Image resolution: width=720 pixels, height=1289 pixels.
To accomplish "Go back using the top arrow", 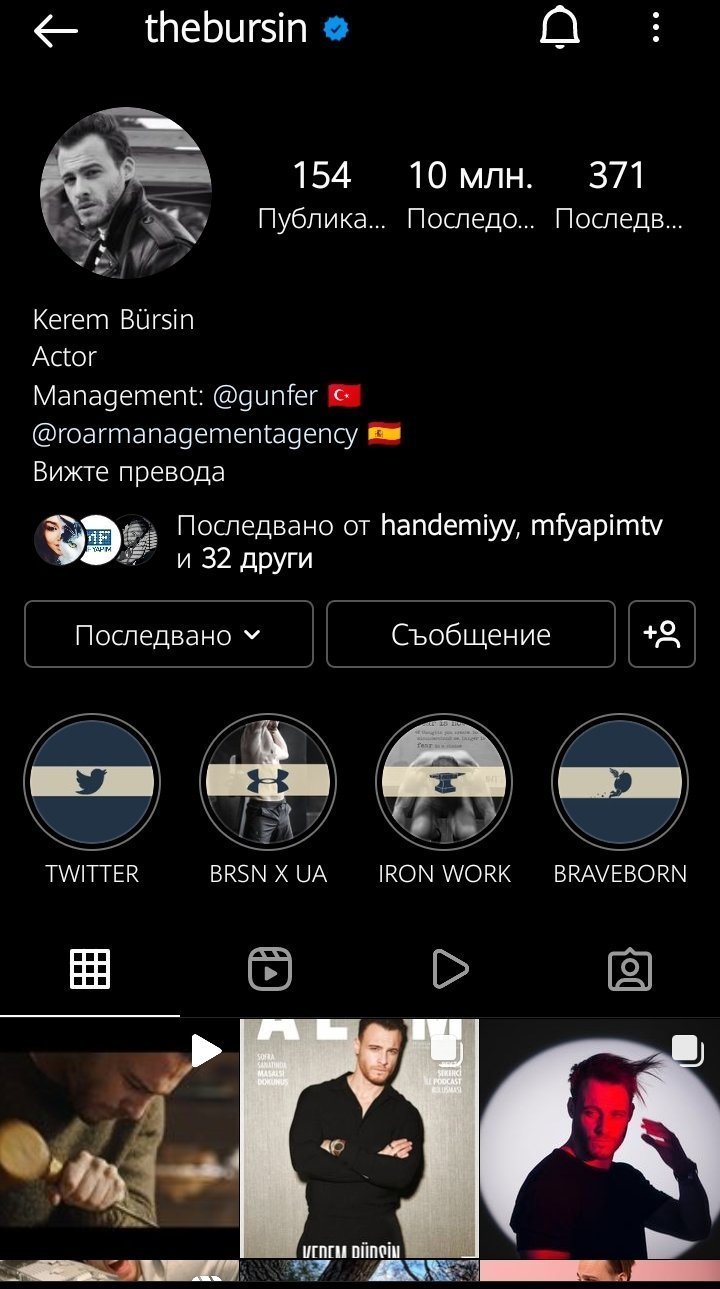I will point(55,31).
